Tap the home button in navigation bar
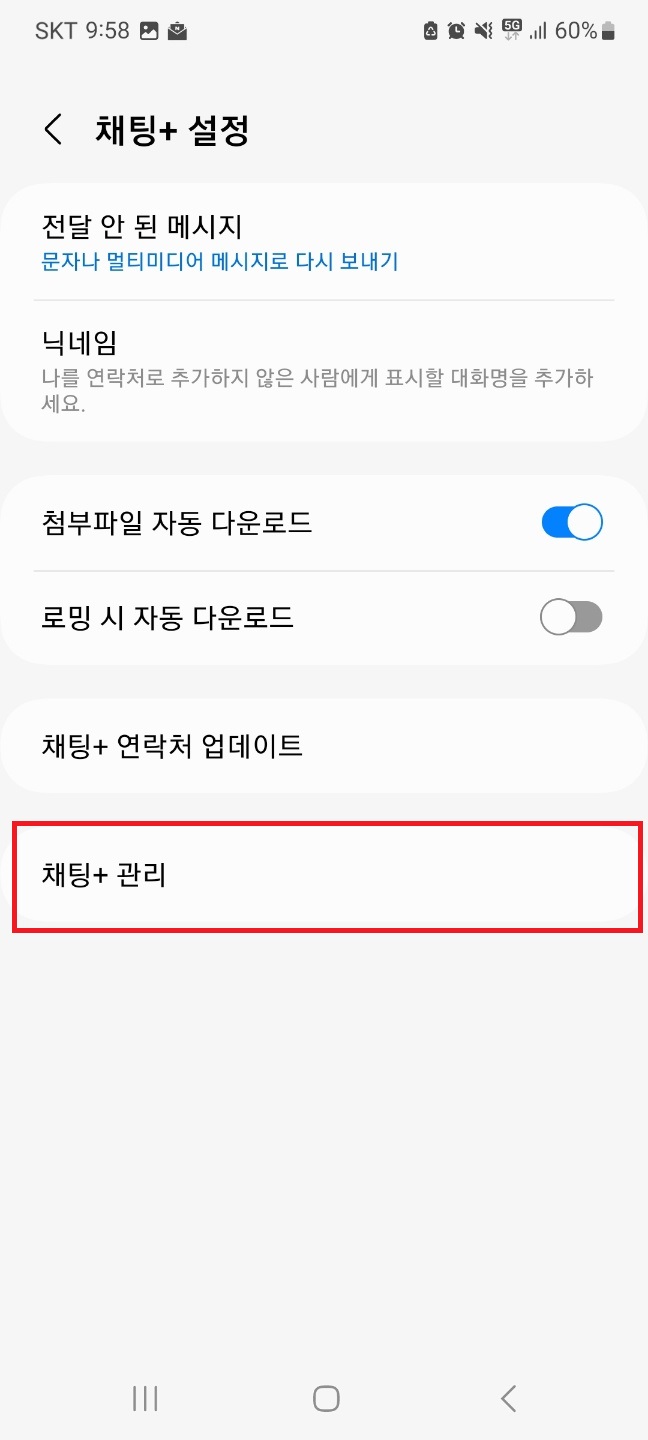Screen dimensions: 648x1440 [x=326, y=1398]
